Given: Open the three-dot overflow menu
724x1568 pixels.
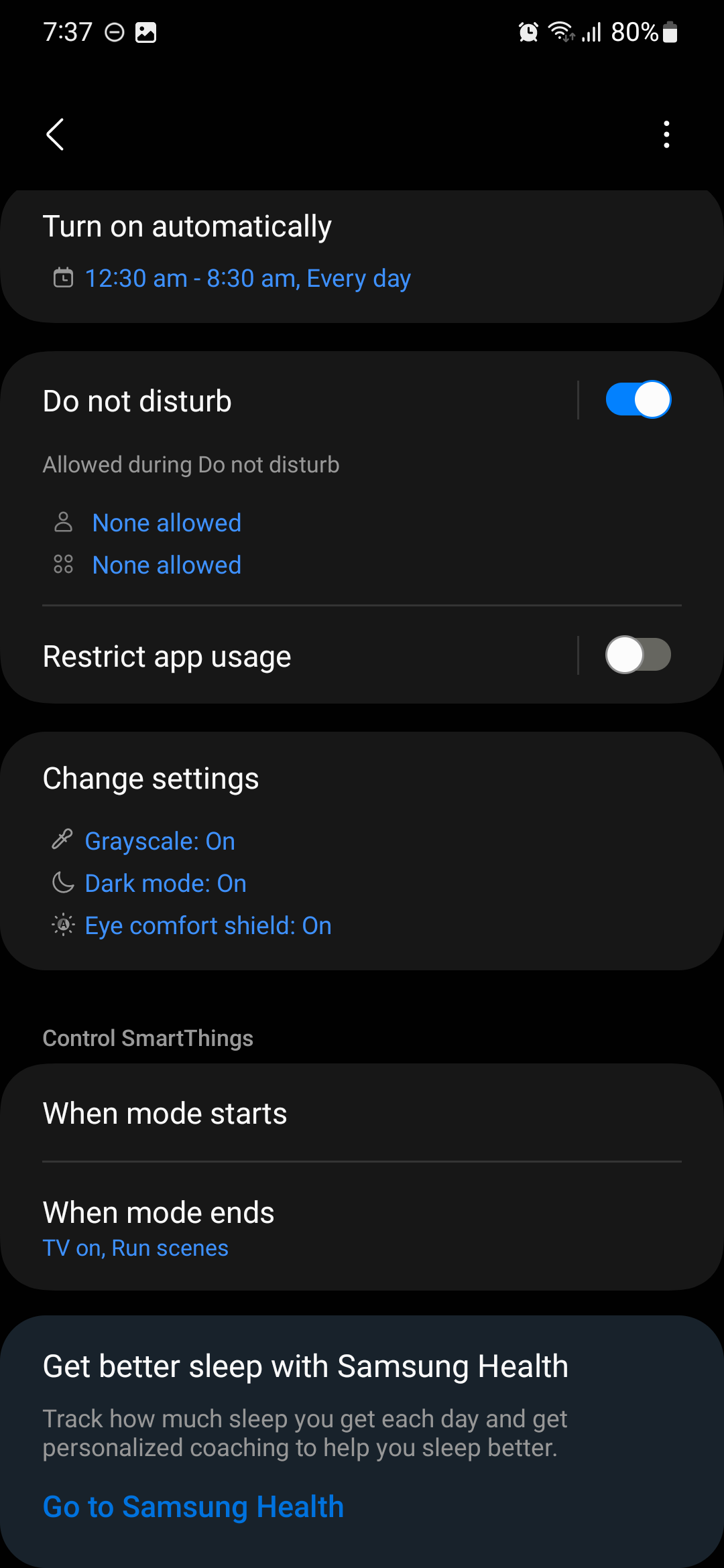Looking at the screenshot, I should coord(666,135).
